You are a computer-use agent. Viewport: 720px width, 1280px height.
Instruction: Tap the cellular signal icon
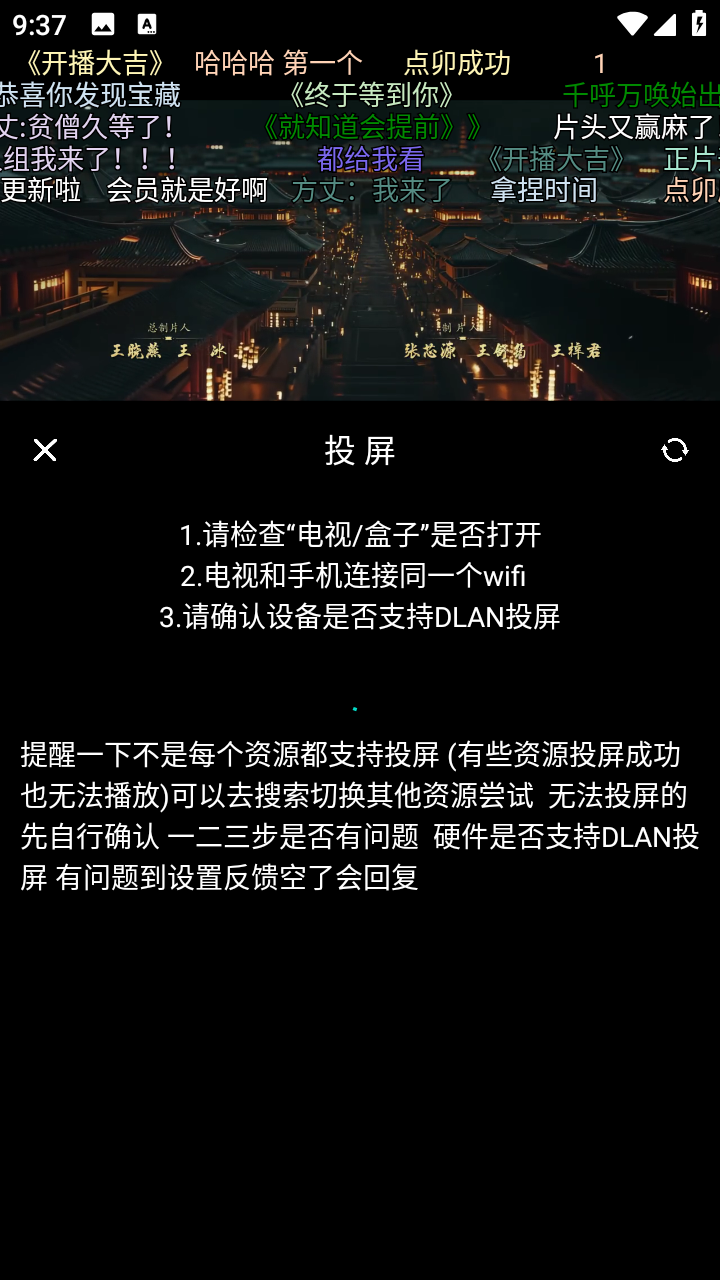click(x=668, y=24)
